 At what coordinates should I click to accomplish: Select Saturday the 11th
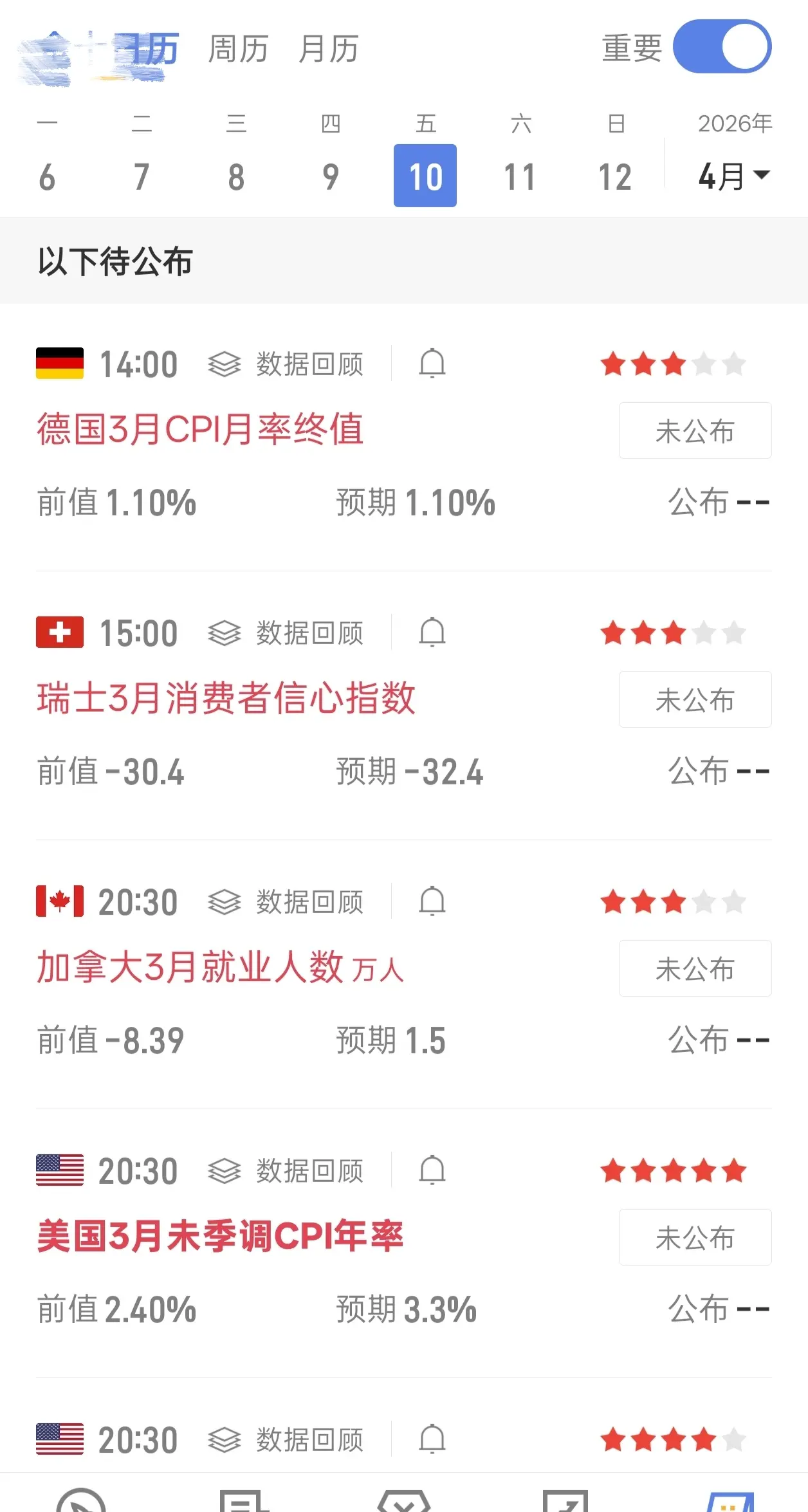pyautogui.click(x=520, y=176)
